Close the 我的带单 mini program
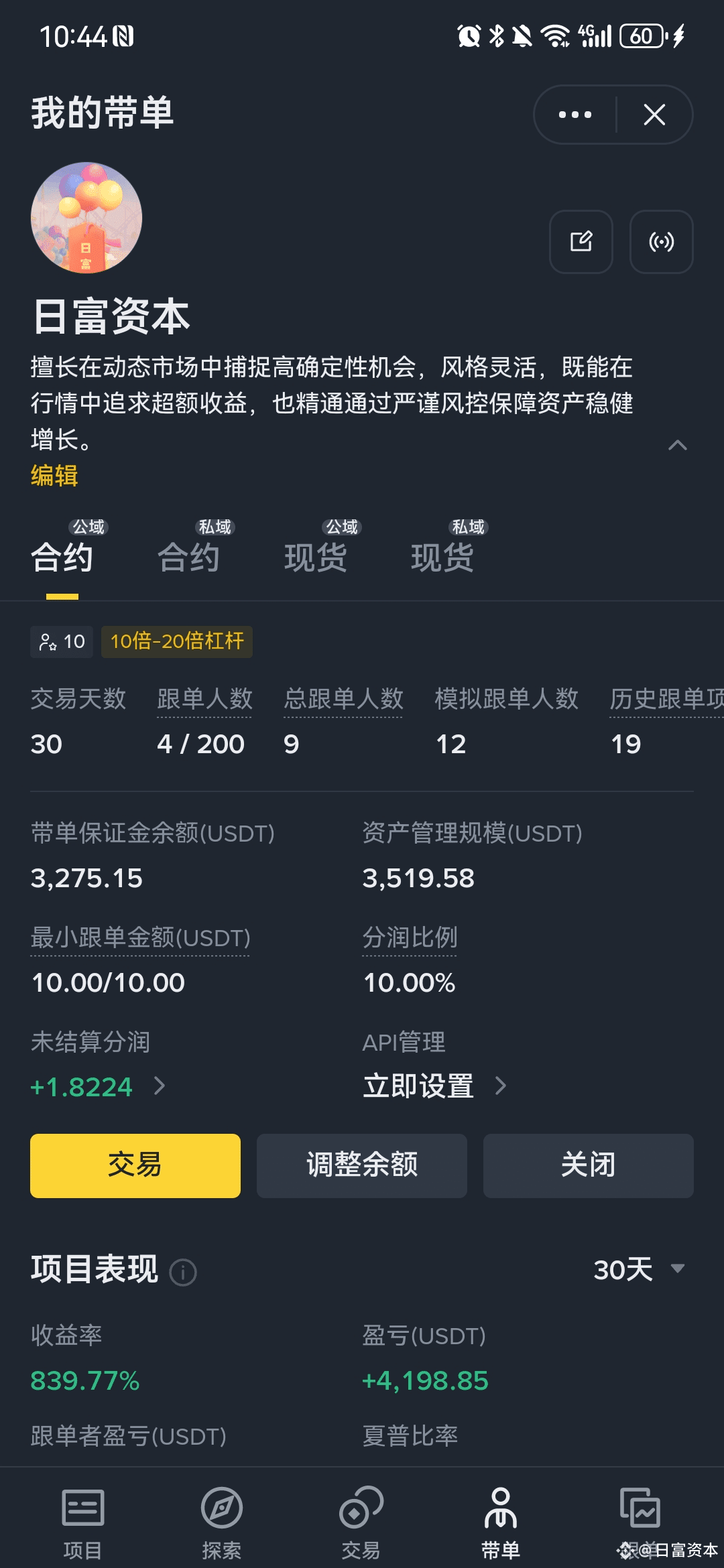This screenshot has width=724, height=1568. pos(654,115)
